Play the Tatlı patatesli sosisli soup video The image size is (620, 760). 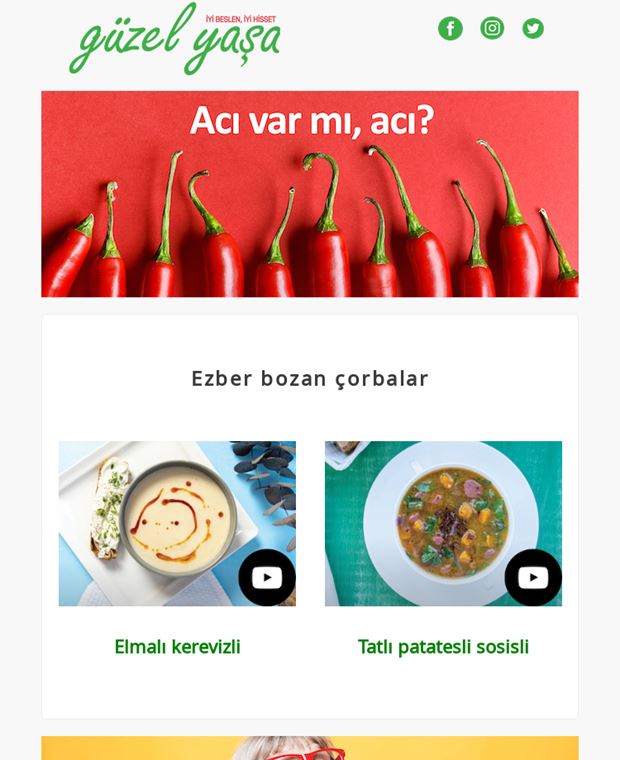tap(532, 577)
